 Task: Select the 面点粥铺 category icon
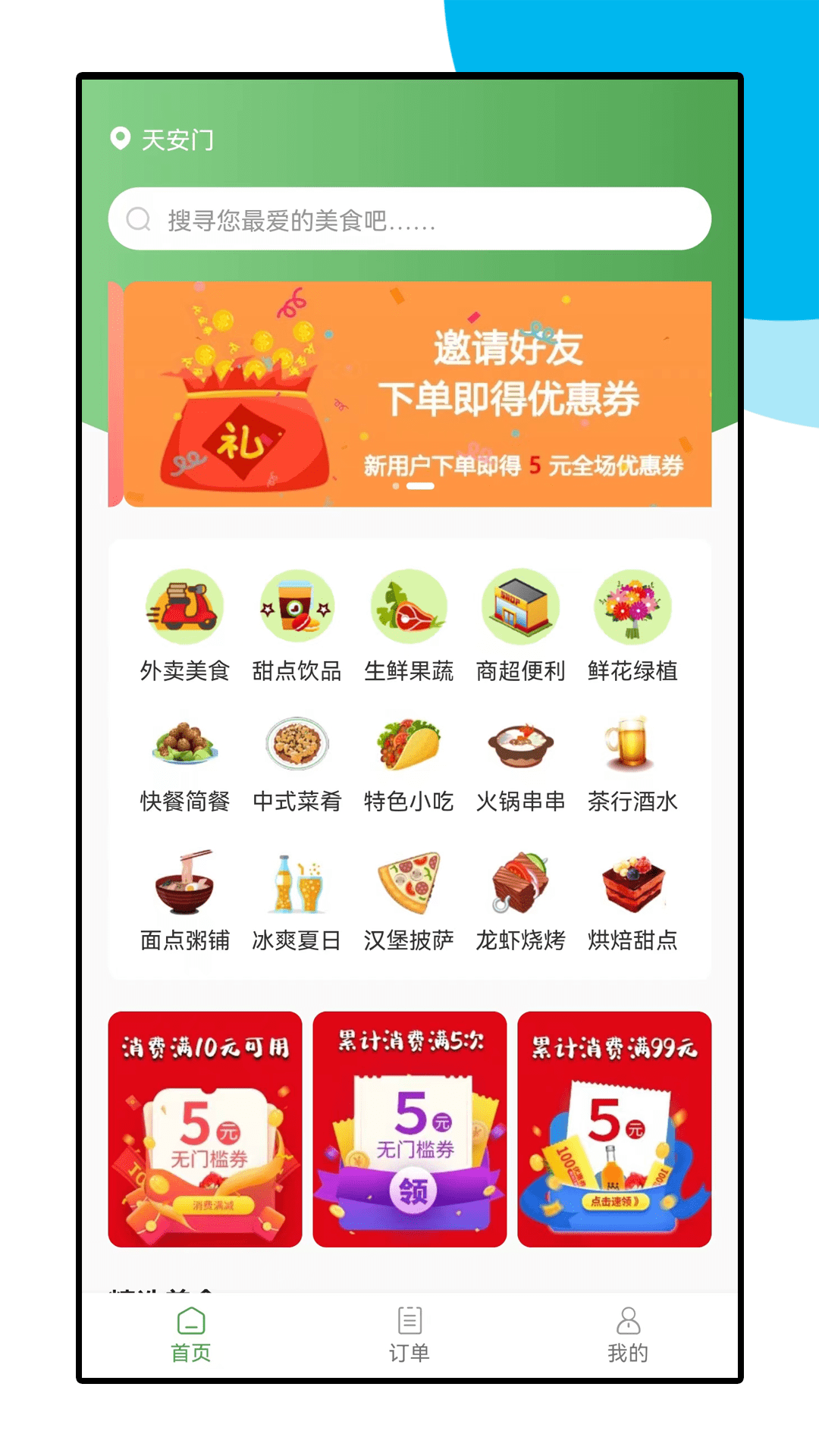click(184, 887)
